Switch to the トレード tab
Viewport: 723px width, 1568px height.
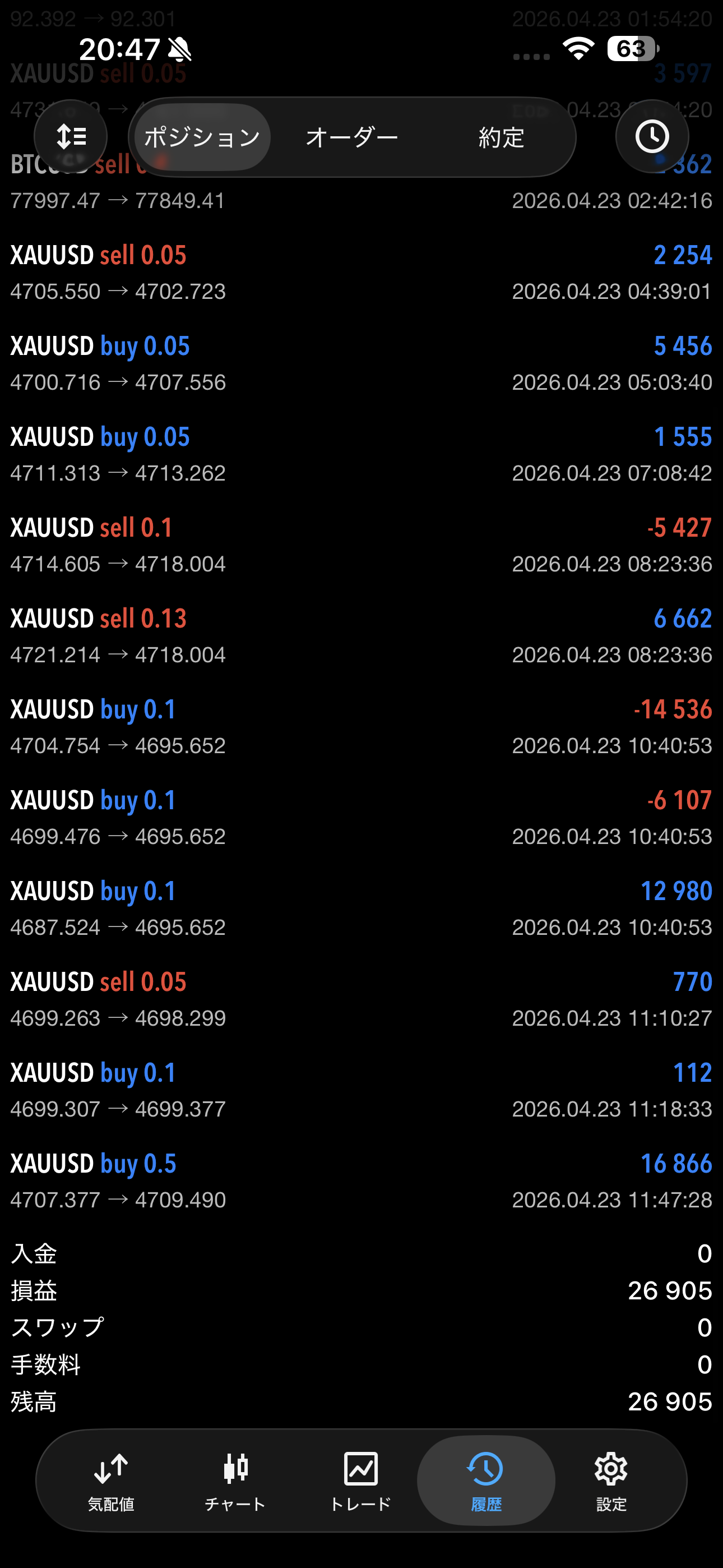pos(360,1481)
